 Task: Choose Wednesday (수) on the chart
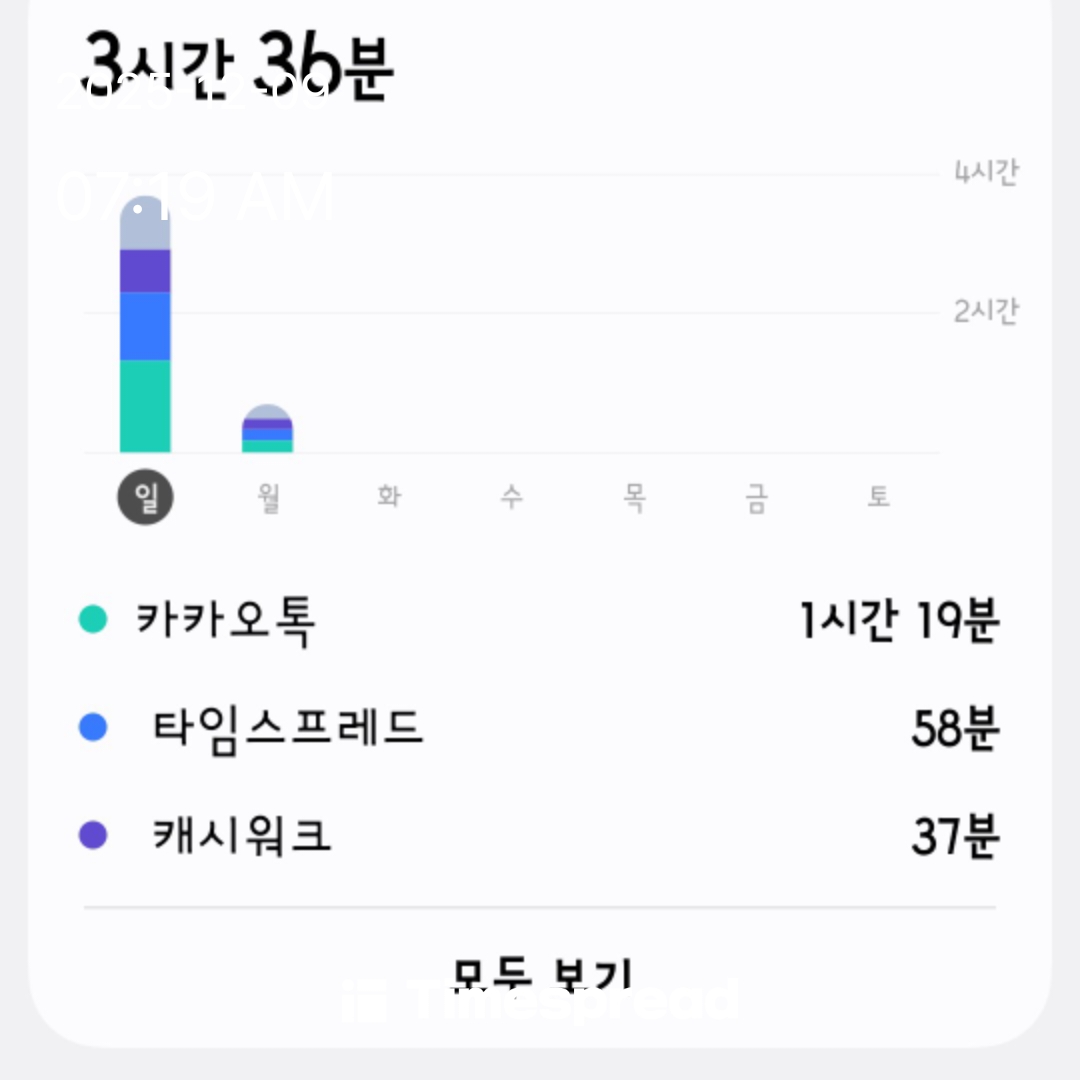click(511, 497)
